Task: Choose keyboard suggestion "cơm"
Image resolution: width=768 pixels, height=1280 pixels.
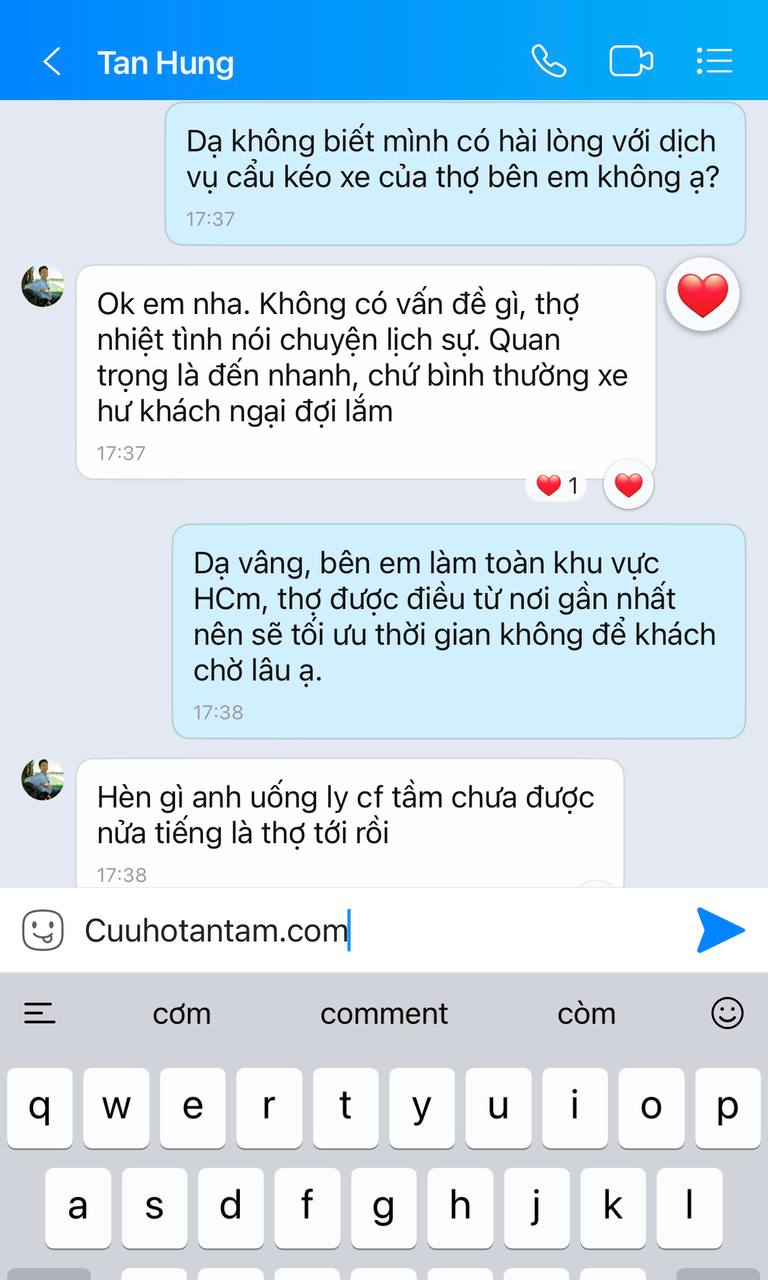Action: pos(182,1014)
